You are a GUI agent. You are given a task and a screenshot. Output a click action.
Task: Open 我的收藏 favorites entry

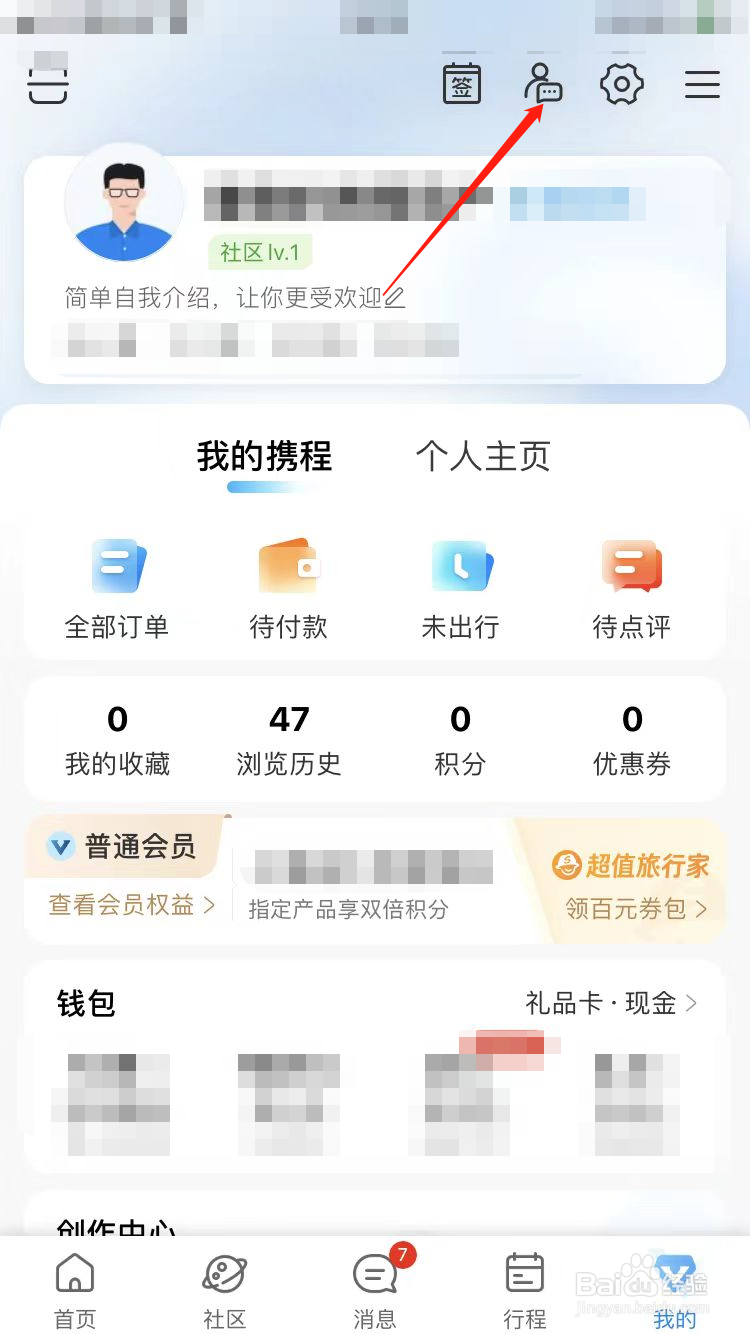pos(117,740)
